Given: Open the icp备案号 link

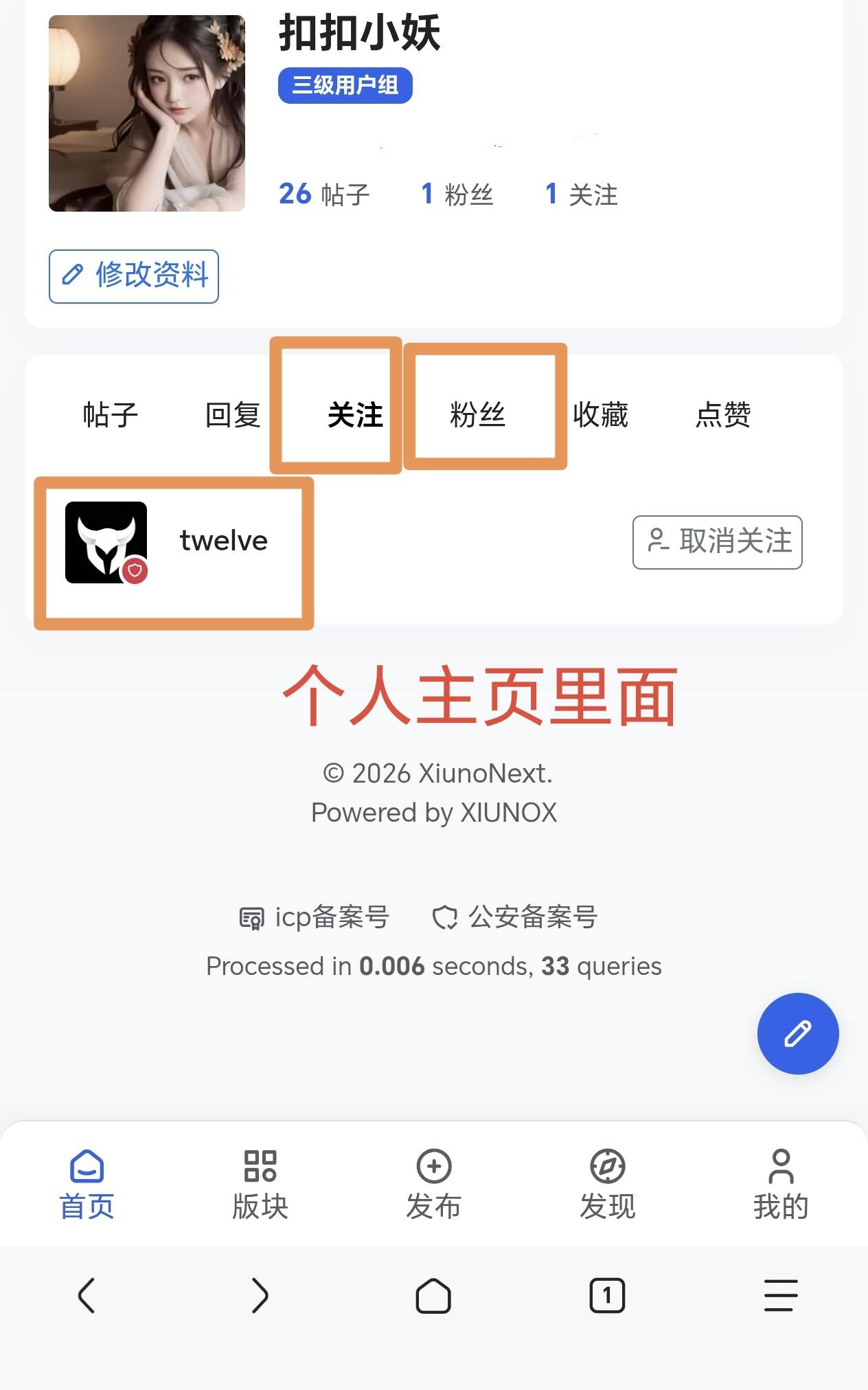Looking at the screenshot, I should click(x=314, y=917).
